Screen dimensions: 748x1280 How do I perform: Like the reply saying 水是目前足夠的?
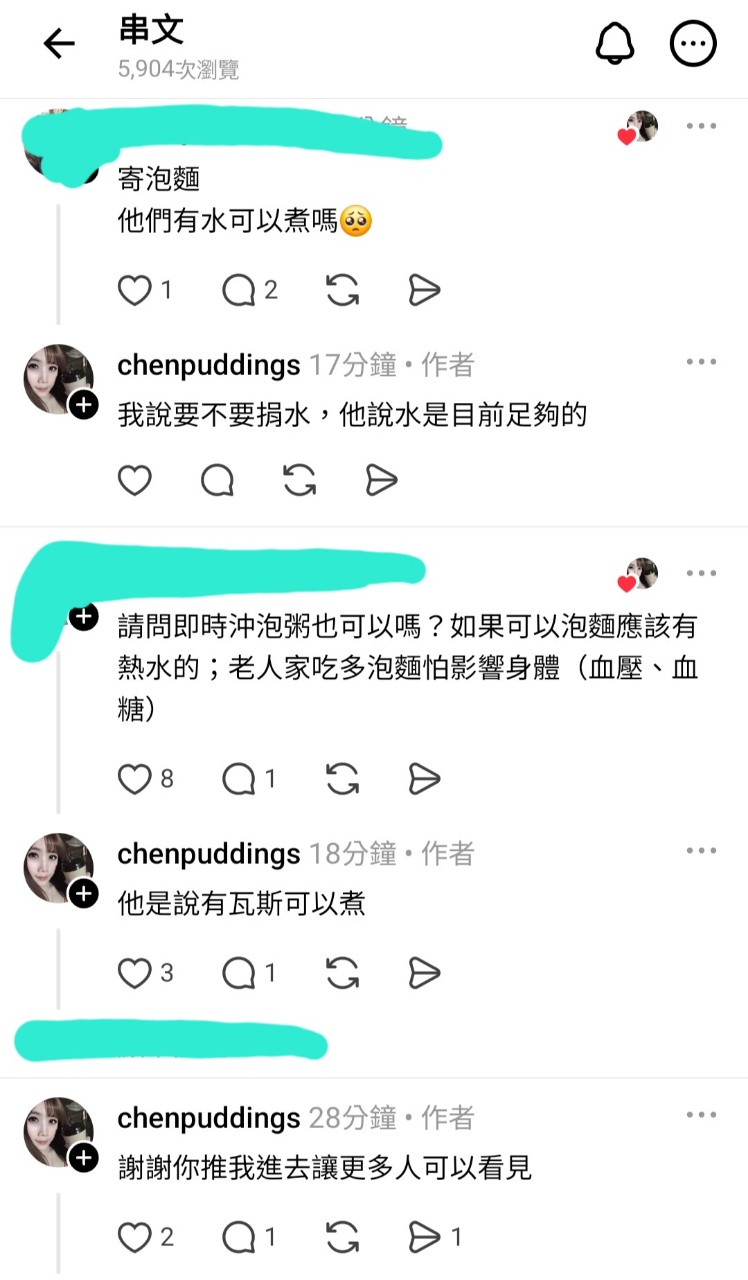[134, 481]
